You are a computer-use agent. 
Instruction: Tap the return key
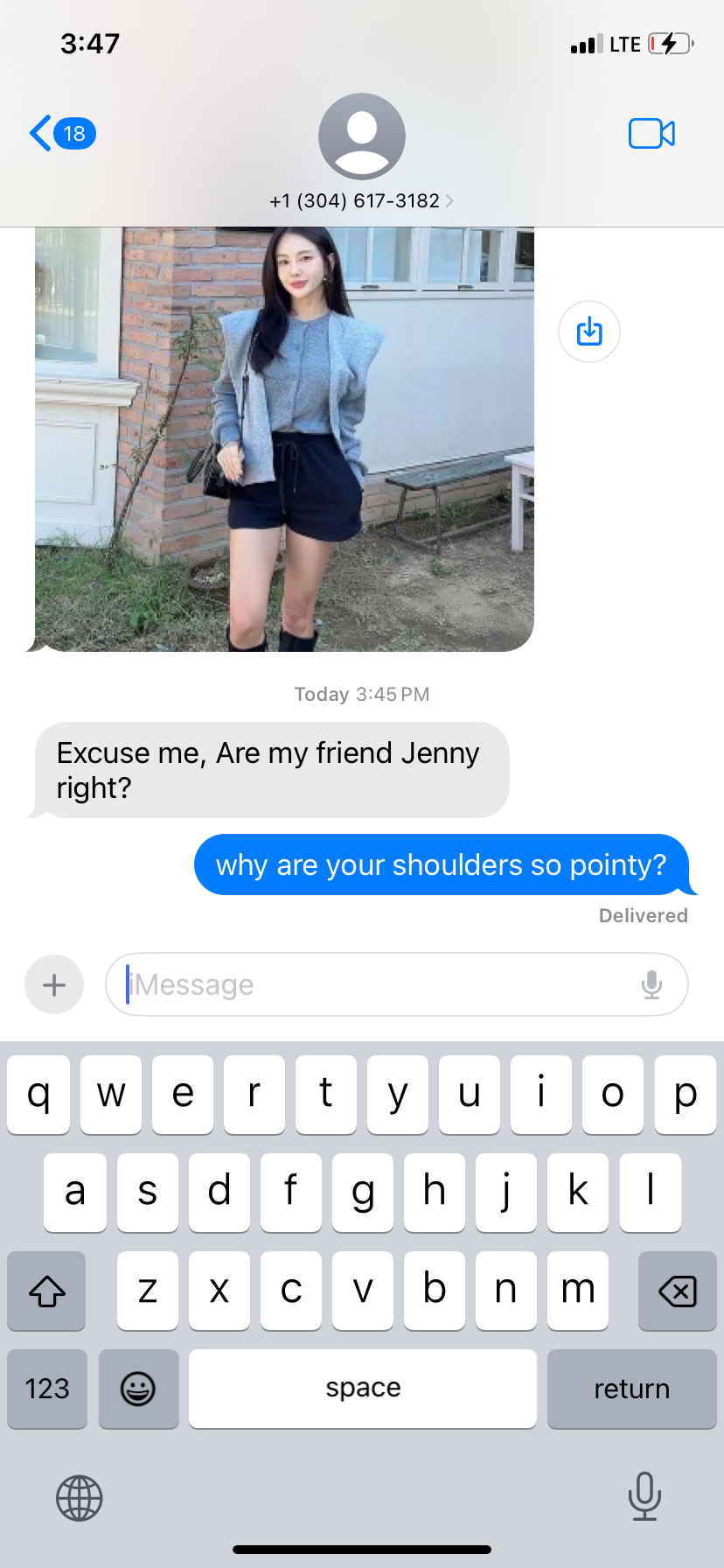[x=631, y=1389]
